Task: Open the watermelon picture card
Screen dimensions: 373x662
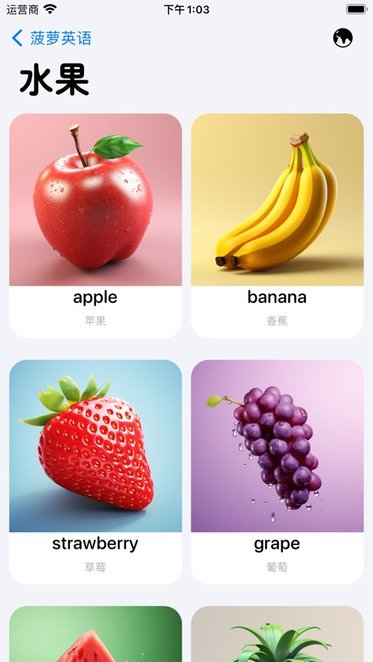Action: (95, 634)
